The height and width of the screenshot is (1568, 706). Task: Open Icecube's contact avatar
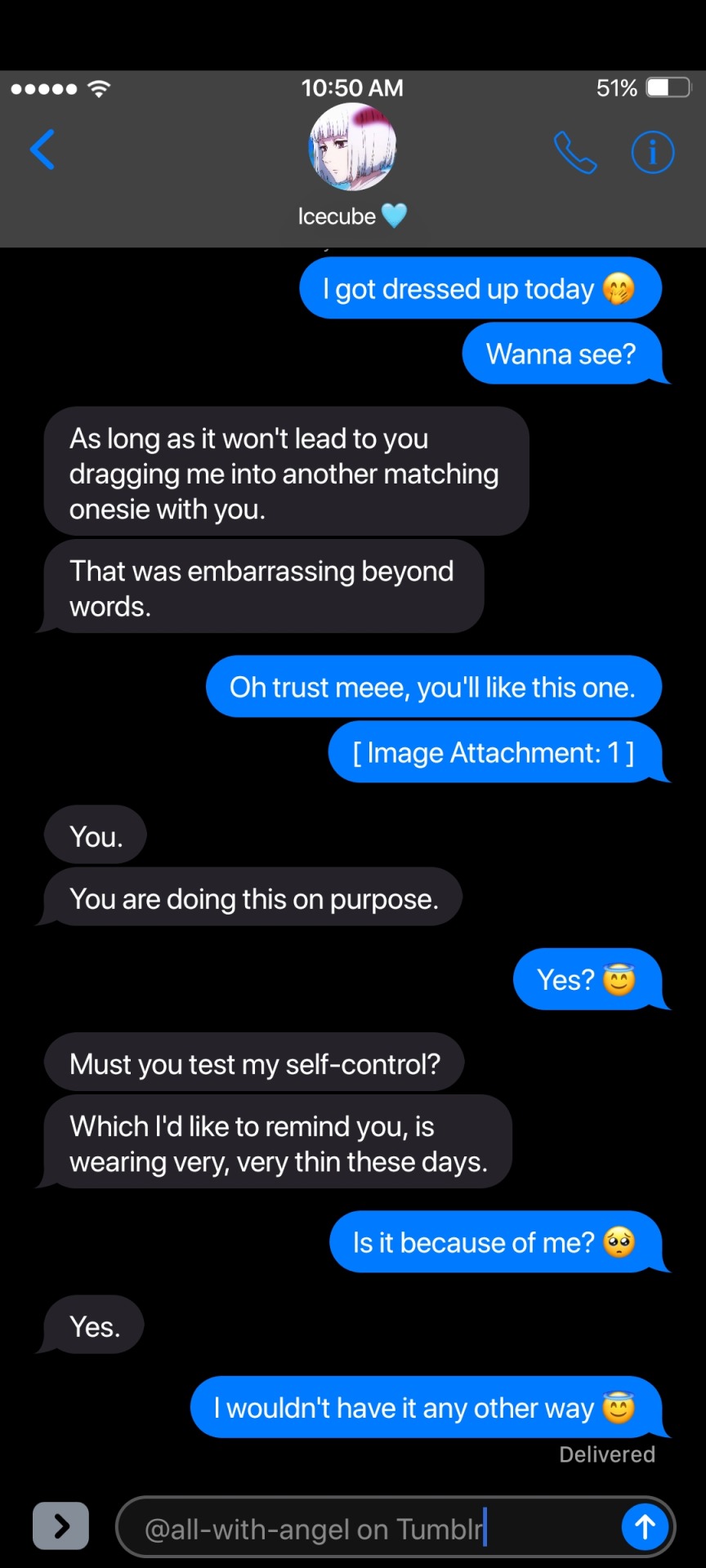click(x=352, y=148)
